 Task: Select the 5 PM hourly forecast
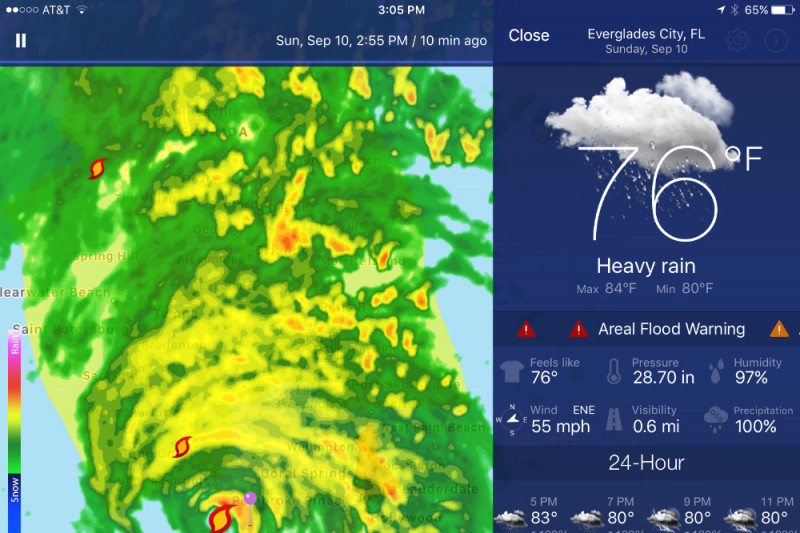(531, 510)
